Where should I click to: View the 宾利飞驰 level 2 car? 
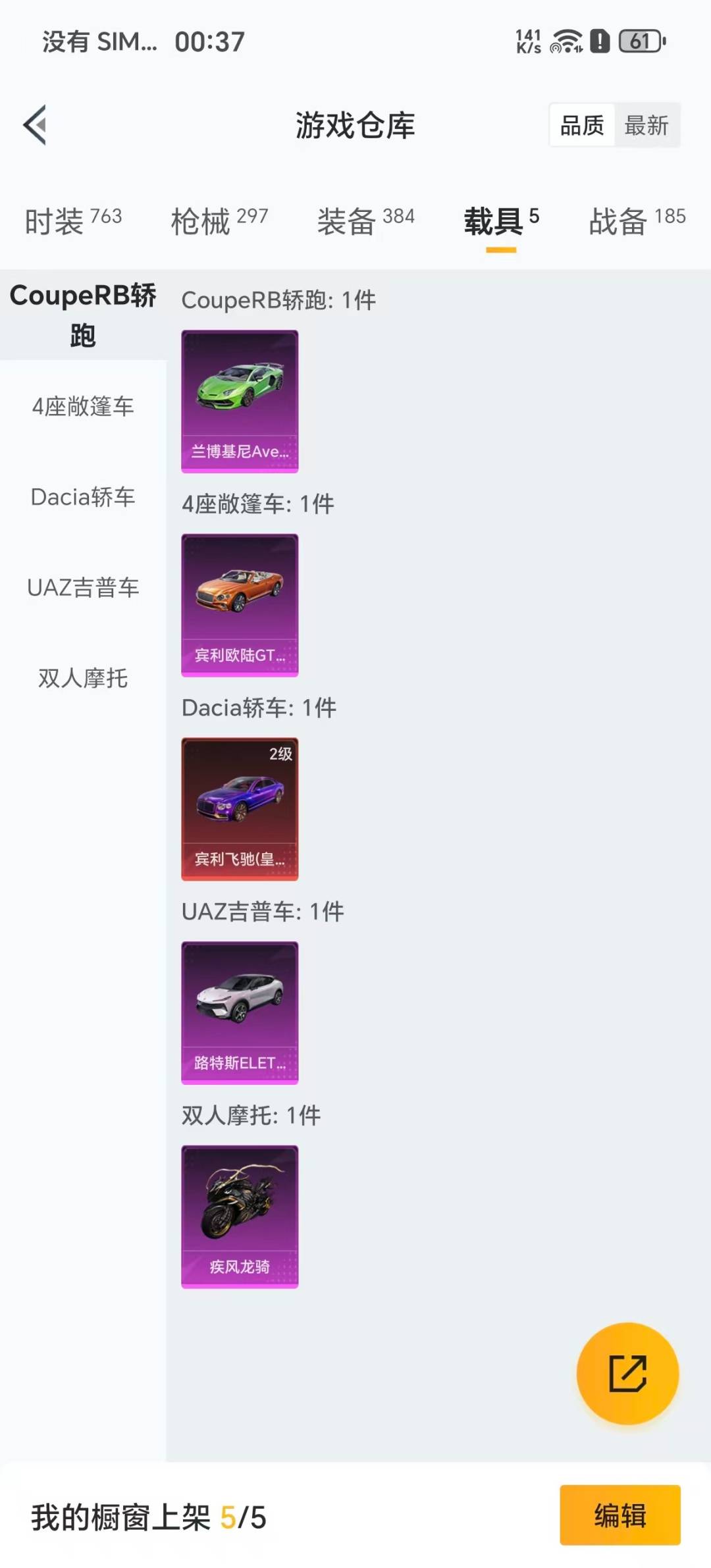click(x=240, y=809)
